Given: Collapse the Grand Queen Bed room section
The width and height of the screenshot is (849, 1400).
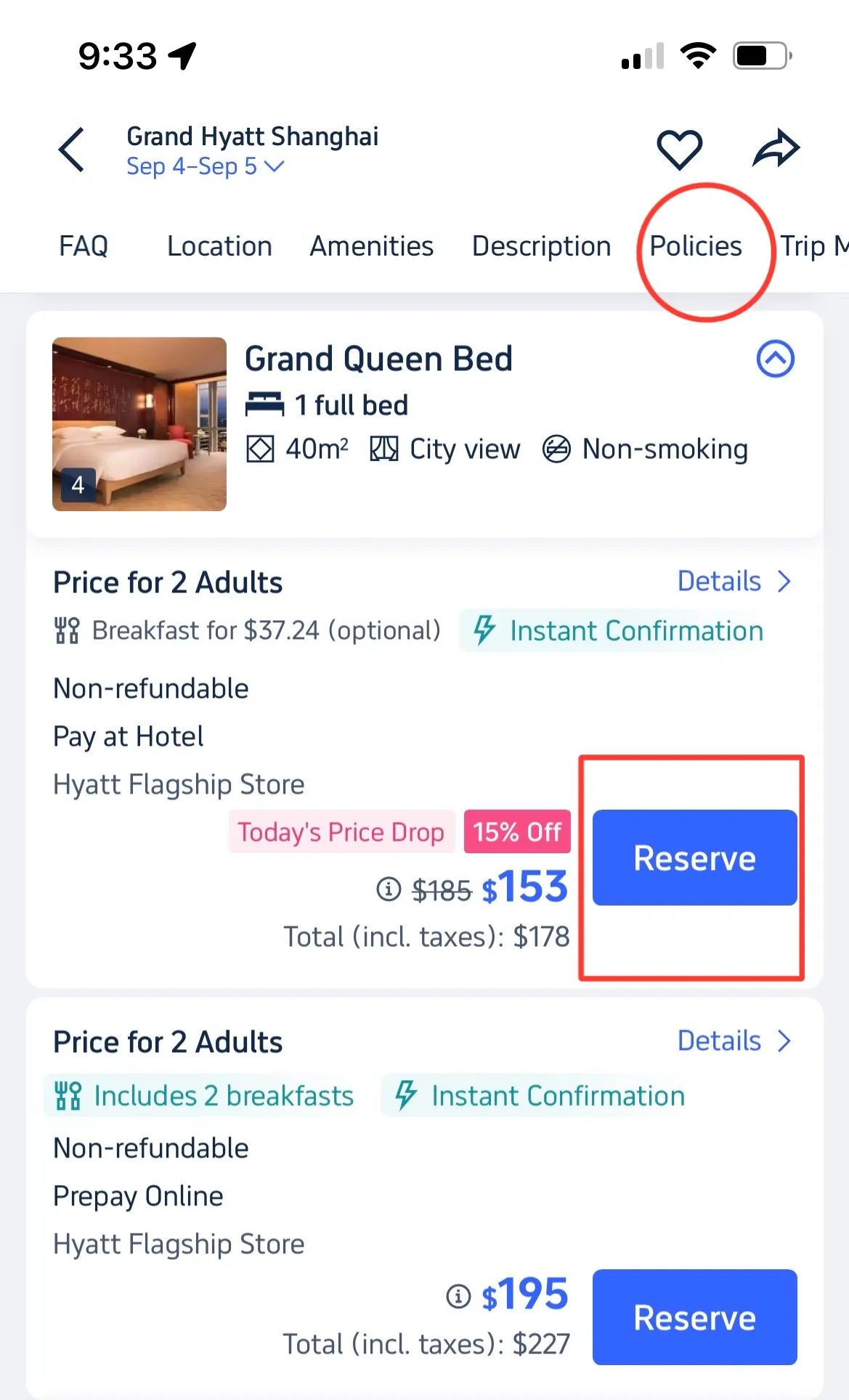Looking at the screenshot, I should tap(775, 359).
